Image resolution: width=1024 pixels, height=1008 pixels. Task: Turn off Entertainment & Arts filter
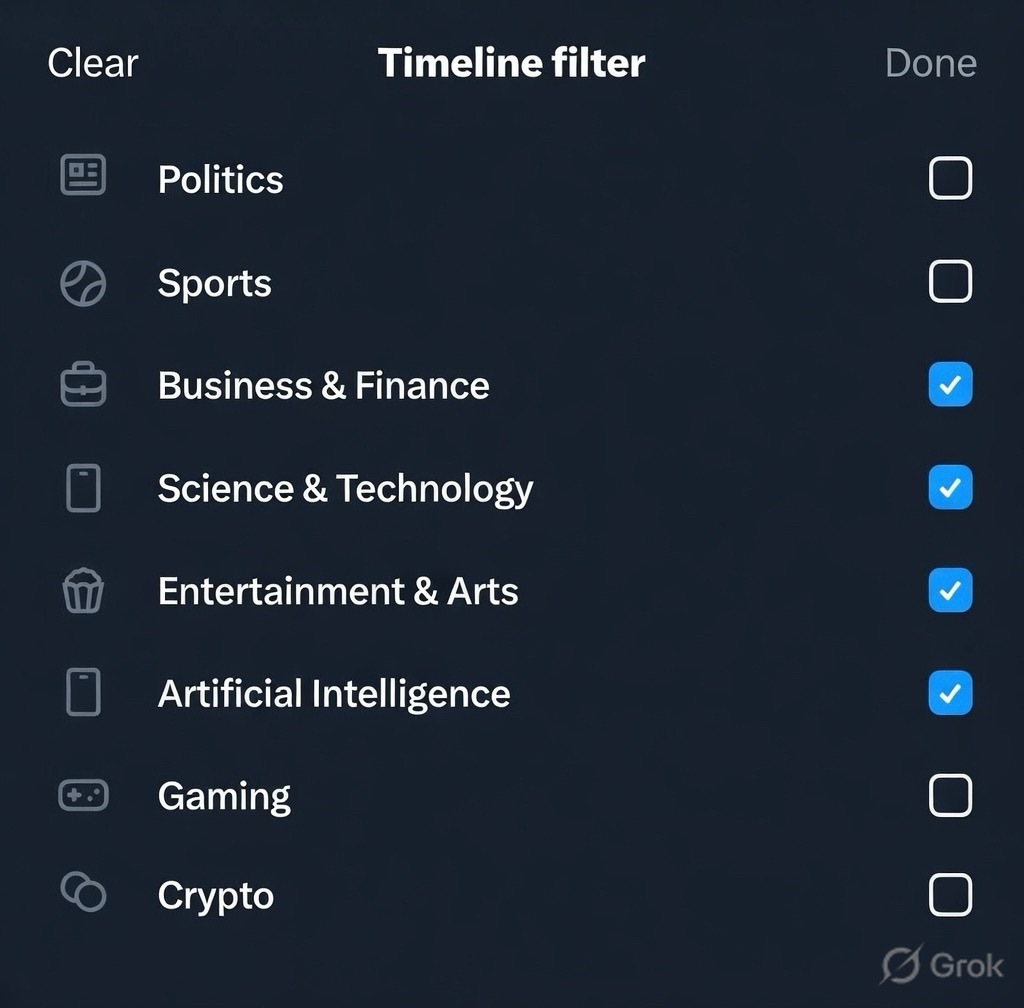[x=950, y=591]
